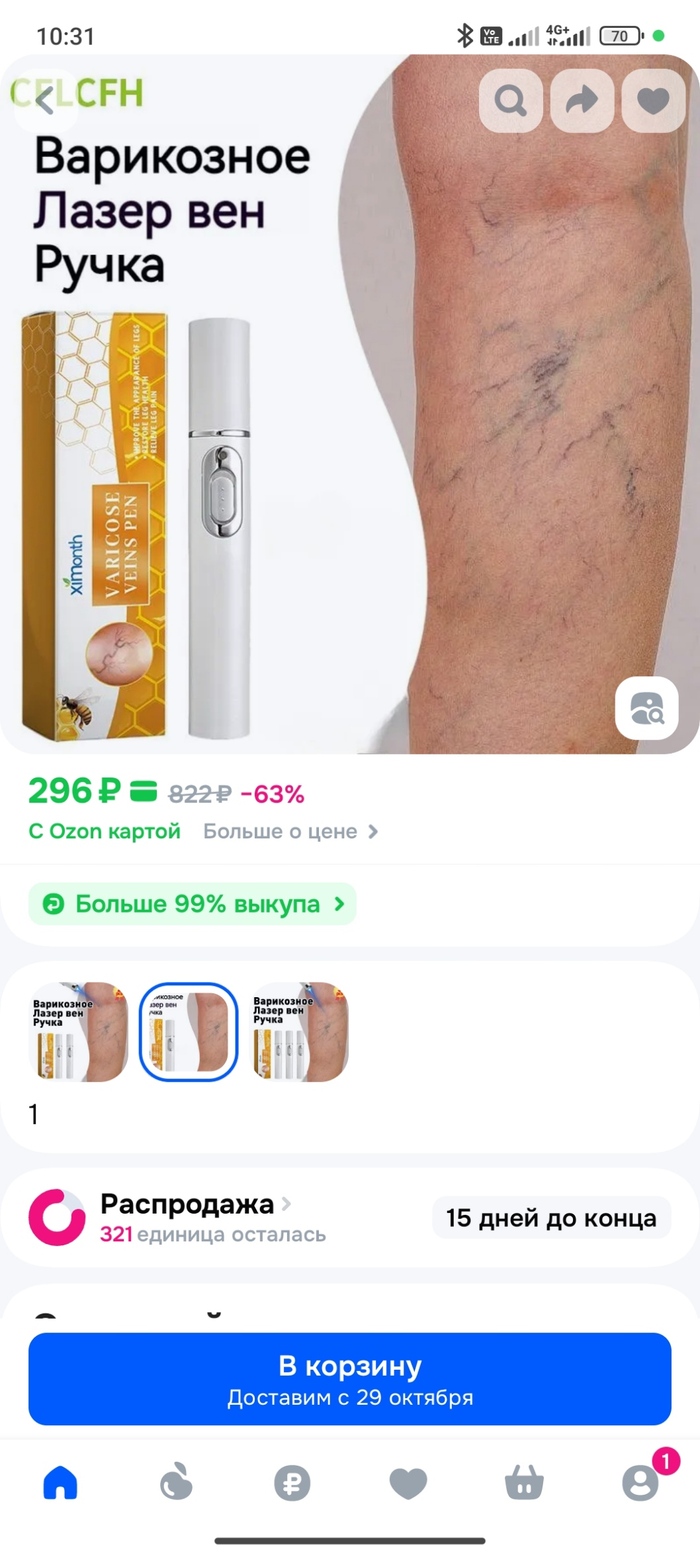Open search from the product header
700x1555 pixels.
coord(510,100)
